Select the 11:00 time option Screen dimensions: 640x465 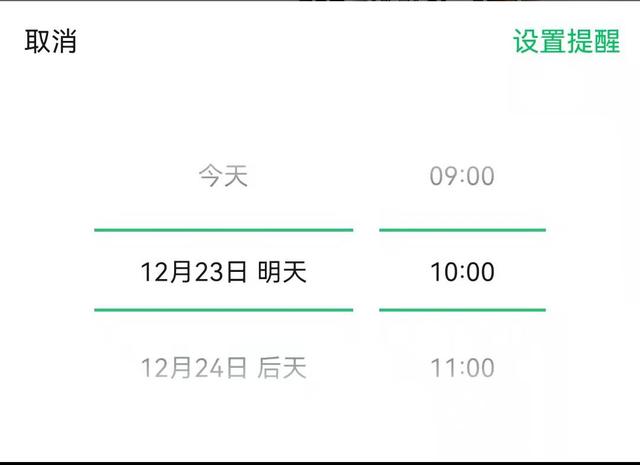point(462,368)
